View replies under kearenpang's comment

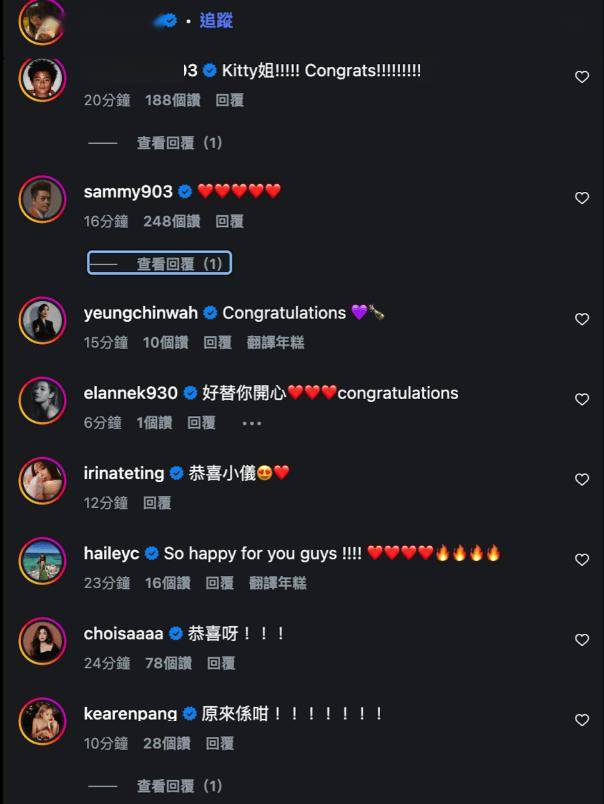tap(179, 786)
